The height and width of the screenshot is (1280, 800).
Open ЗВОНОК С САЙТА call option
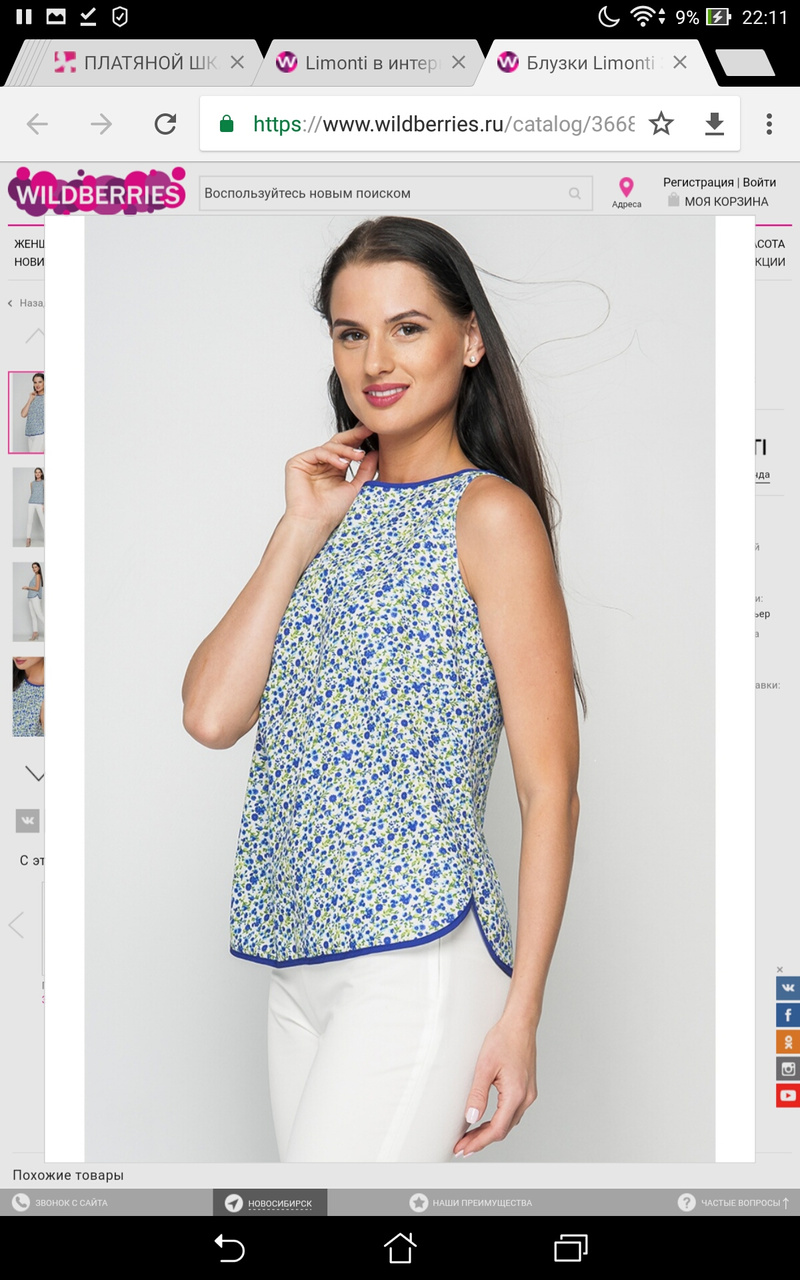click(62, 1203)
